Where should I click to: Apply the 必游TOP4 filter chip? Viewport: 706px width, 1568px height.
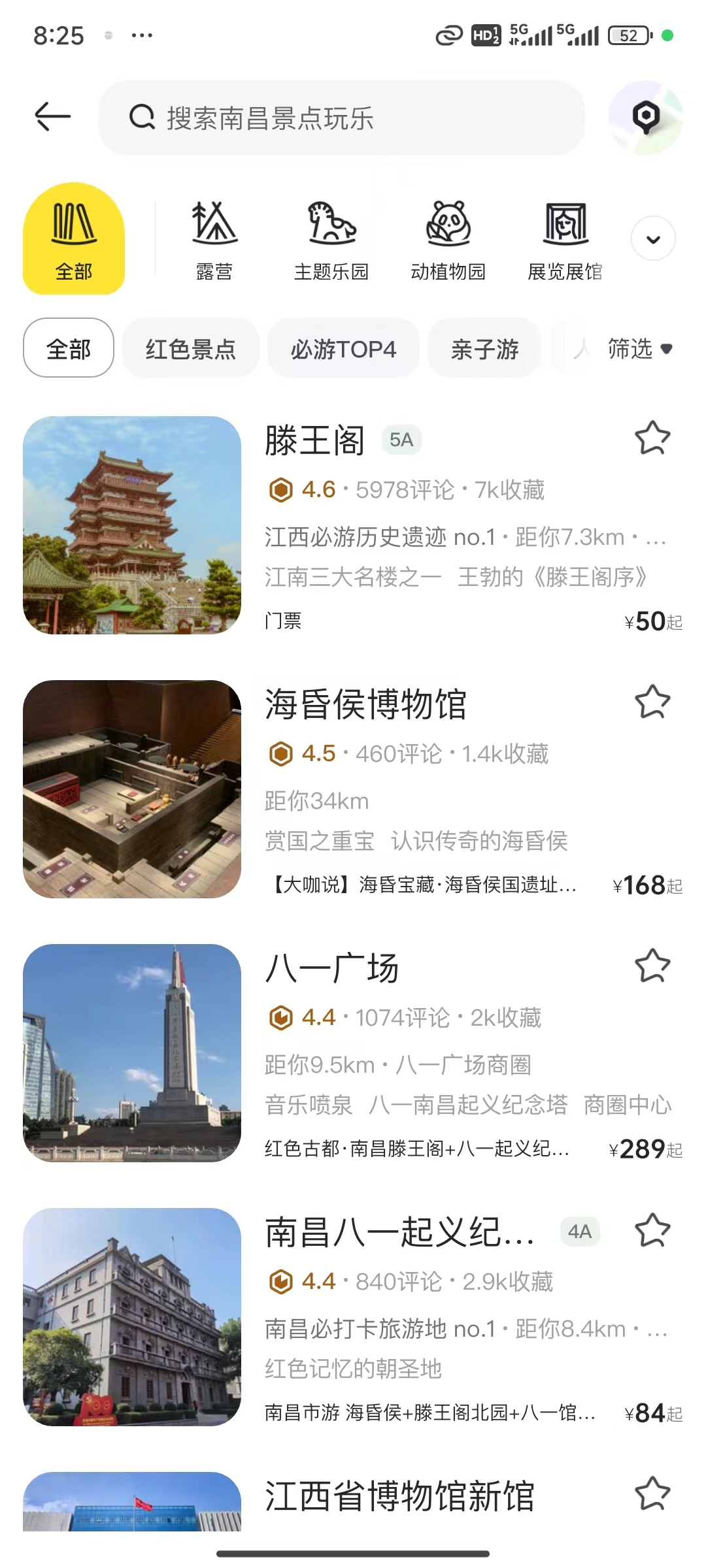pyautogui.click(x=343, y=348)
